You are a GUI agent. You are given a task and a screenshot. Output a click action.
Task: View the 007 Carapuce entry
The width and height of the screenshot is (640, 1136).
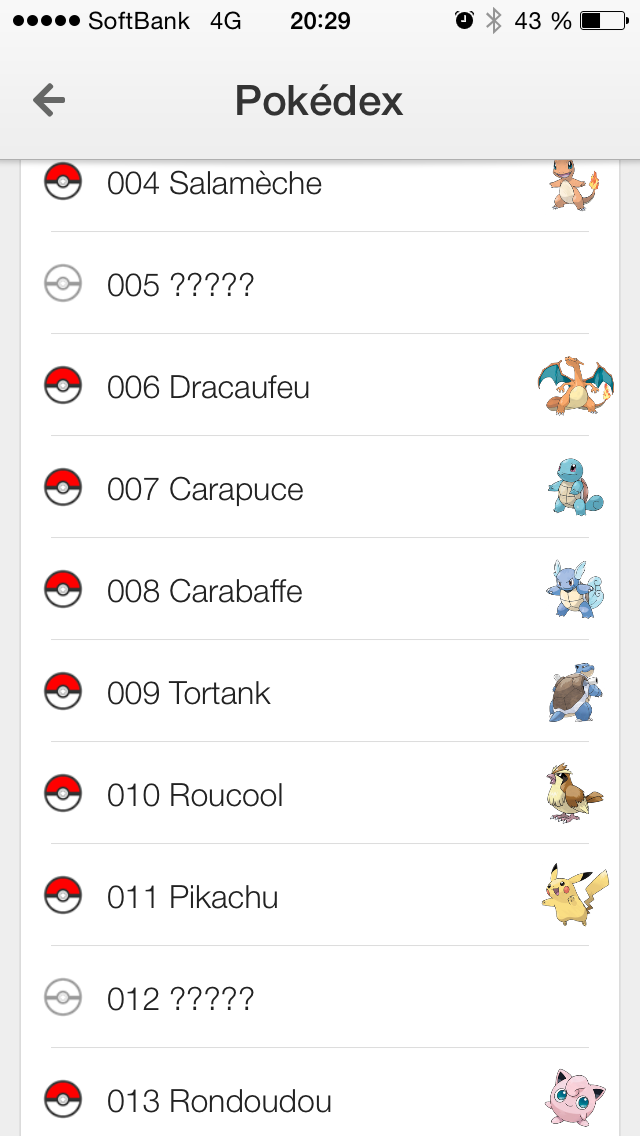tap(320, 488)
